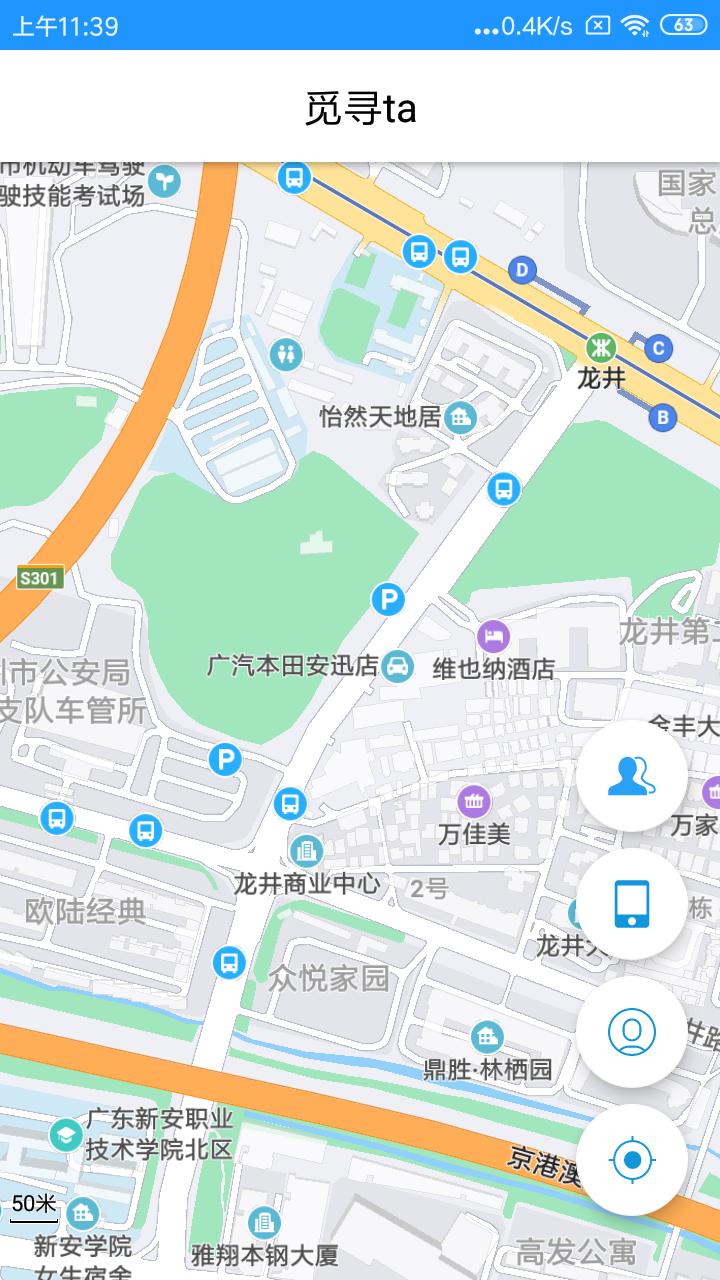Viewport: 720px width, 1280px height.
Task: Tap the swimming pool marker on the park
Action: [x=285, y=352]
